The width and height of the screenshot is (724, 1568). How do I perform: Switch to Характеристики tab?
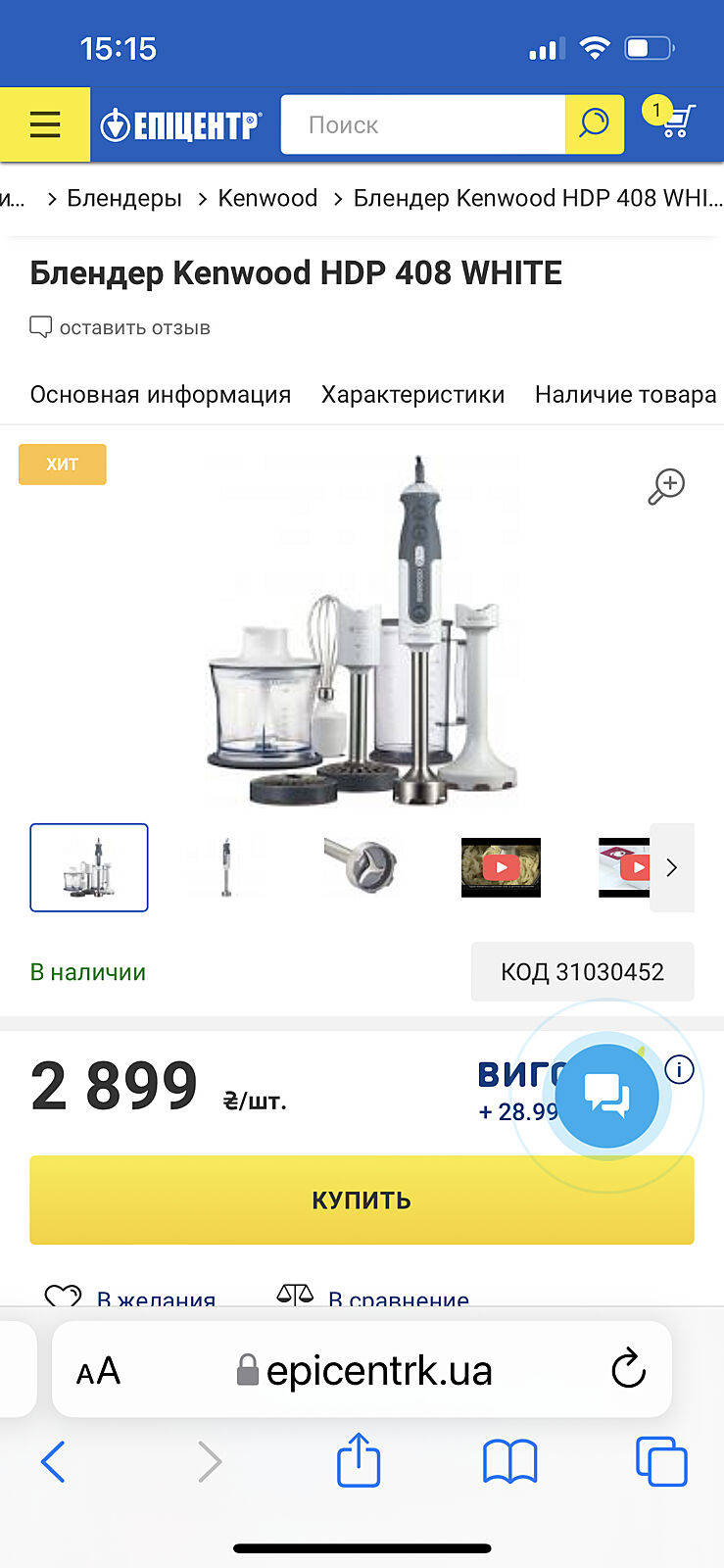point(412,395)
